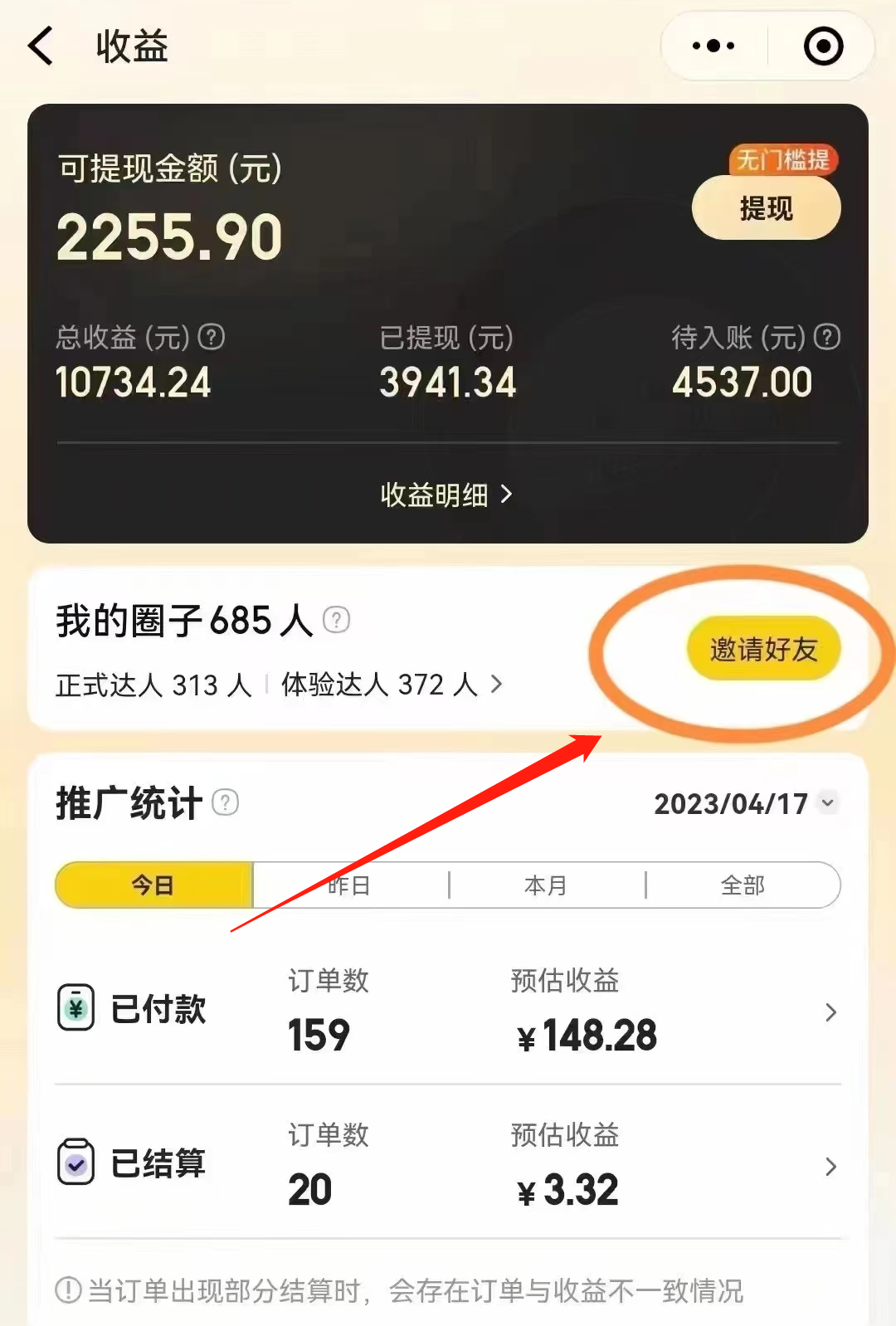Show help for 推广统计
The image size is (896, 1326).
point(226,802)
